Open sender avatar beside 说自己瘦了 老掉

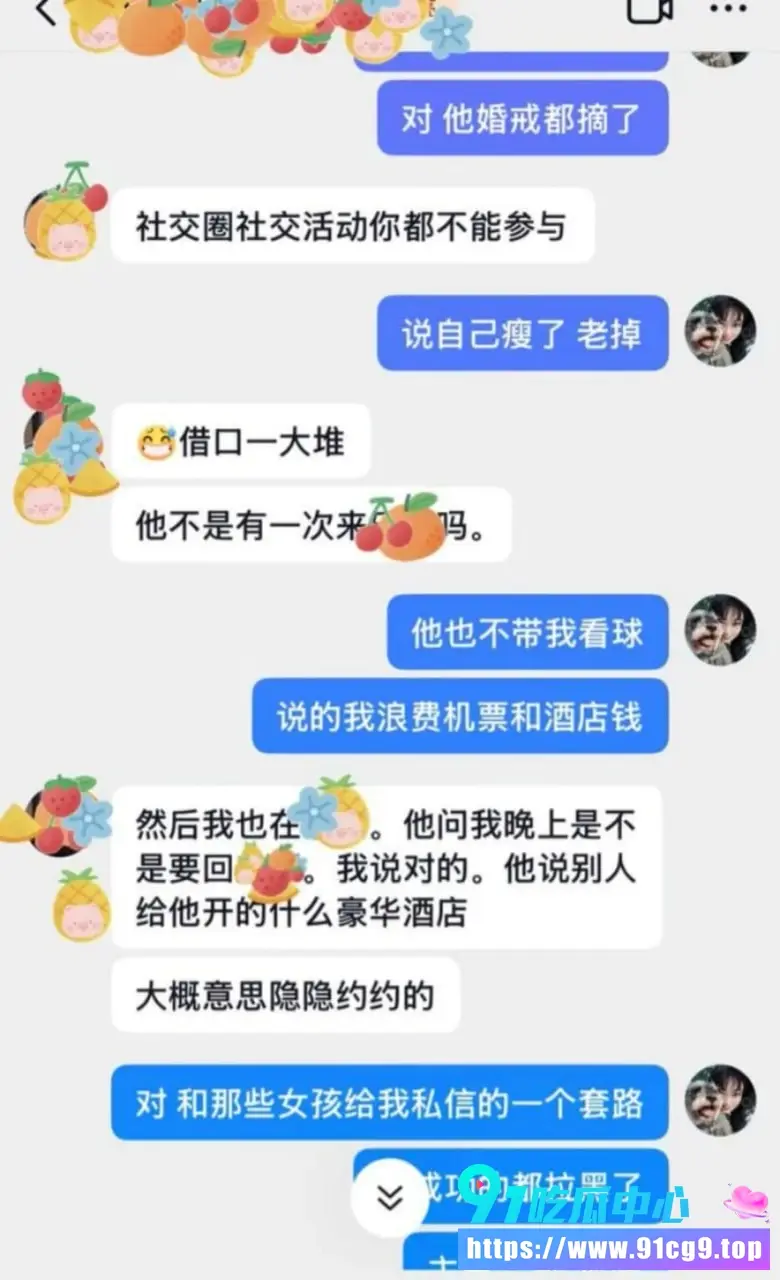[720, 331]
